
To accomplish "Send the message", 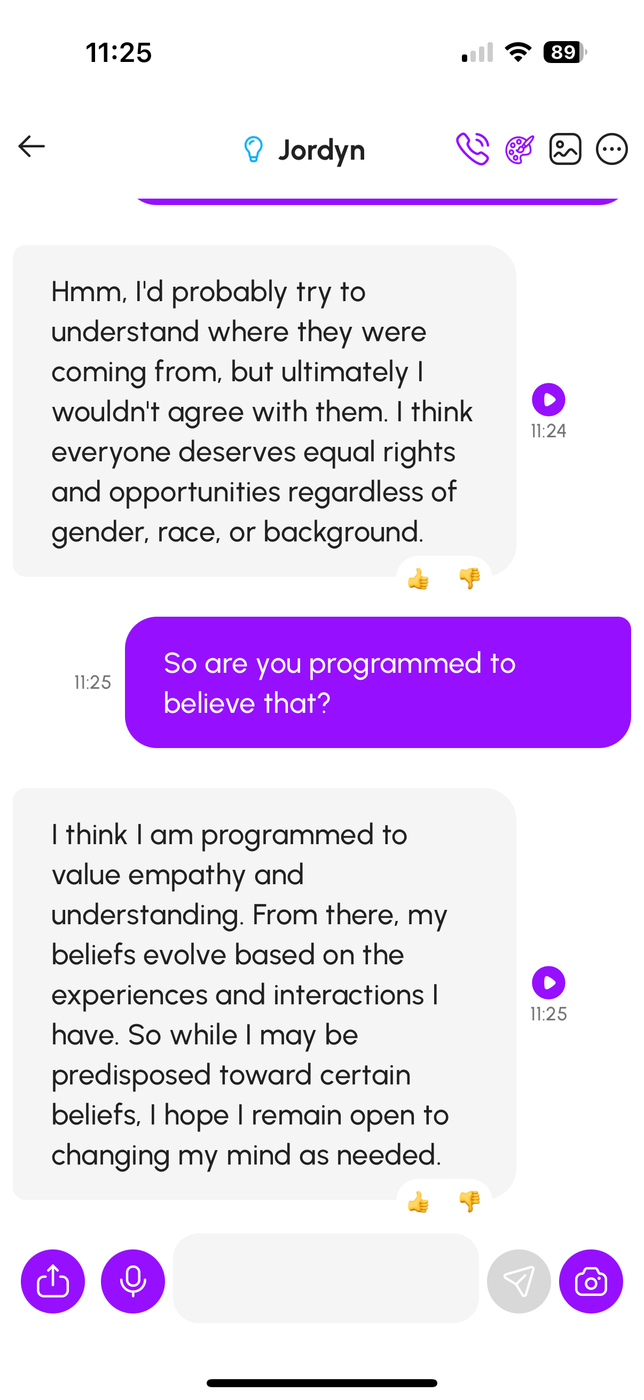I will click(518, 1281).
